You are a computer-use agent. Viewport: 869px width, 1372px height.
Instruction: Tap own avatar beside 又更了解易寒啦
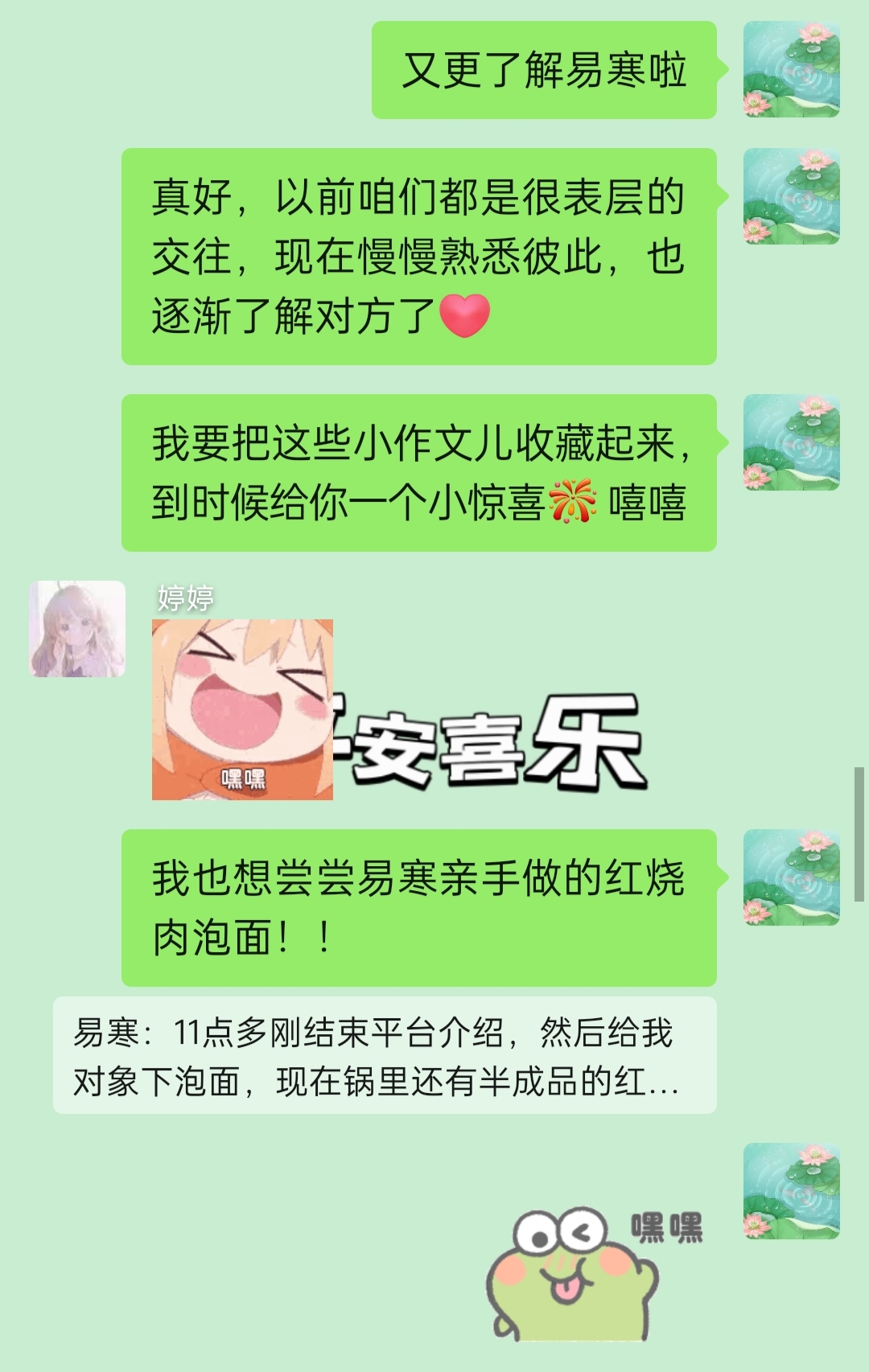point(791,70)
